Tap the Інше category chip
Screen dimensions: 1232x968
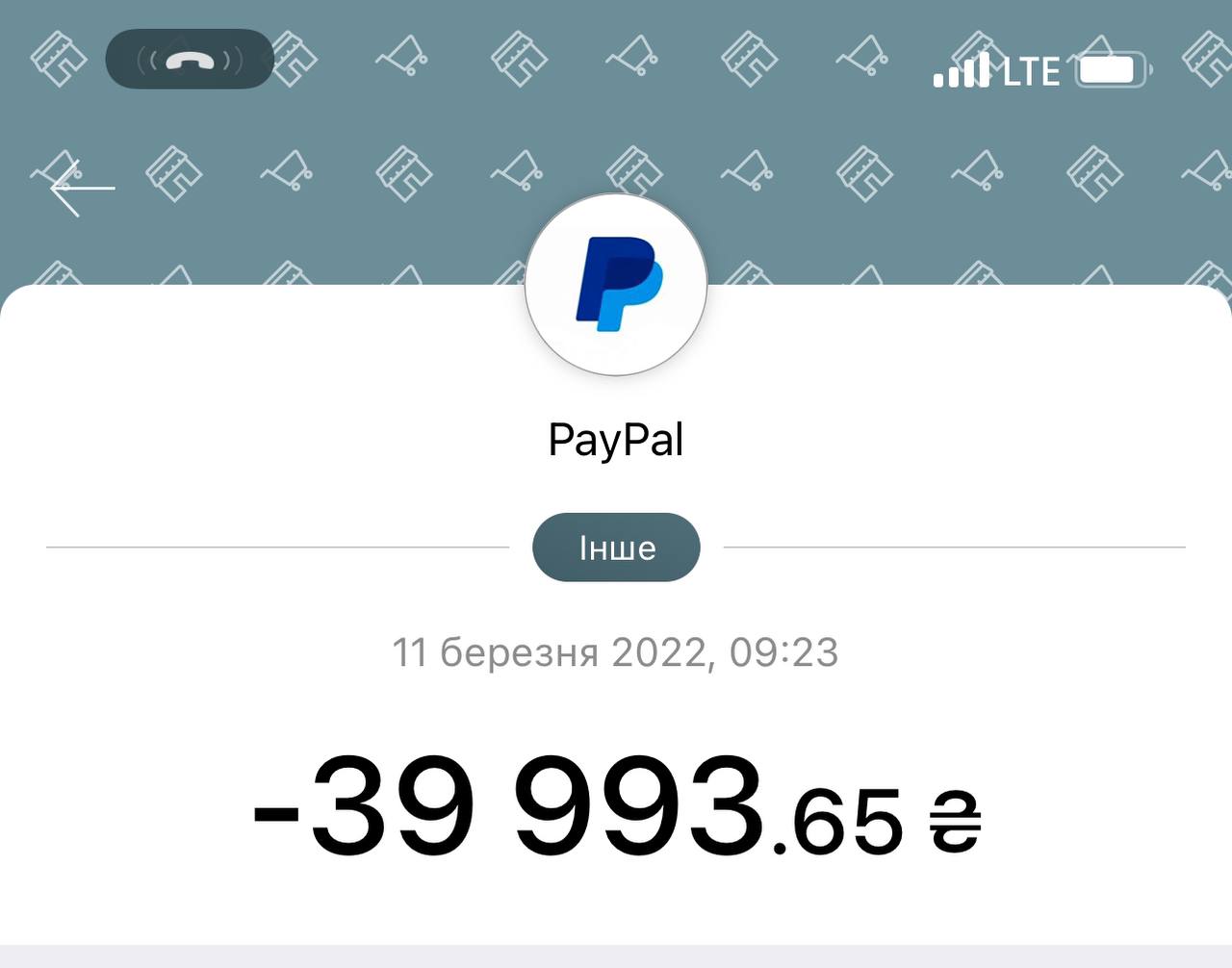pos(616,548)
